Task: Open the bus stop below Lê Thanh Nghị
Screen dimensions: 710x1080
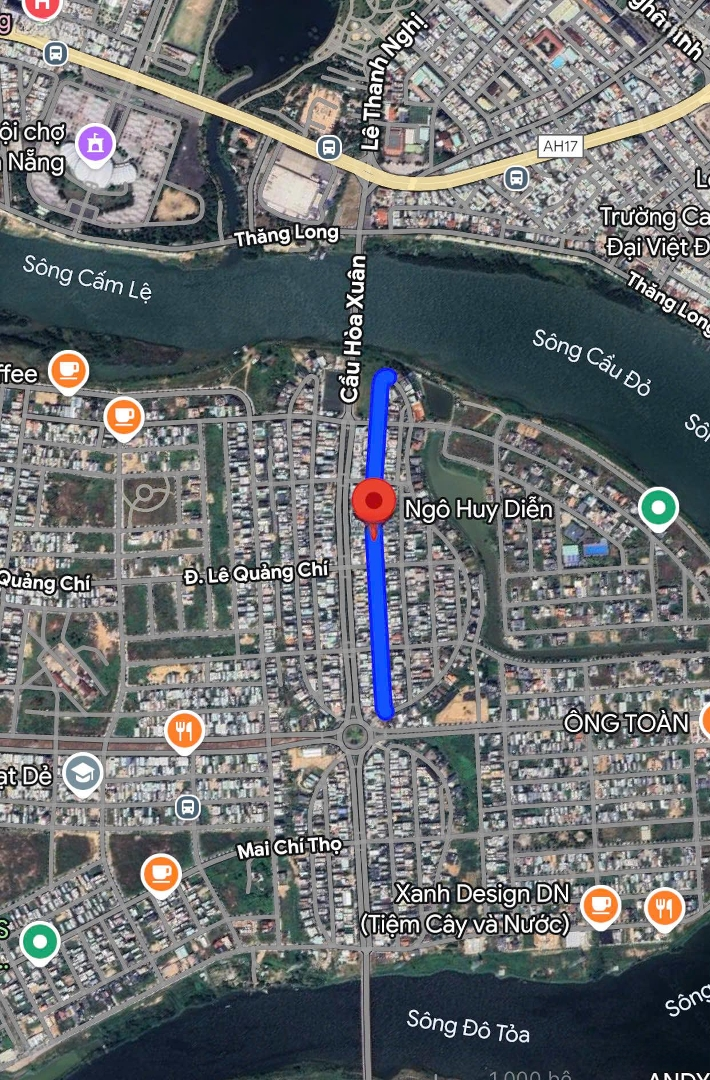Action: [x=328, y=148]
